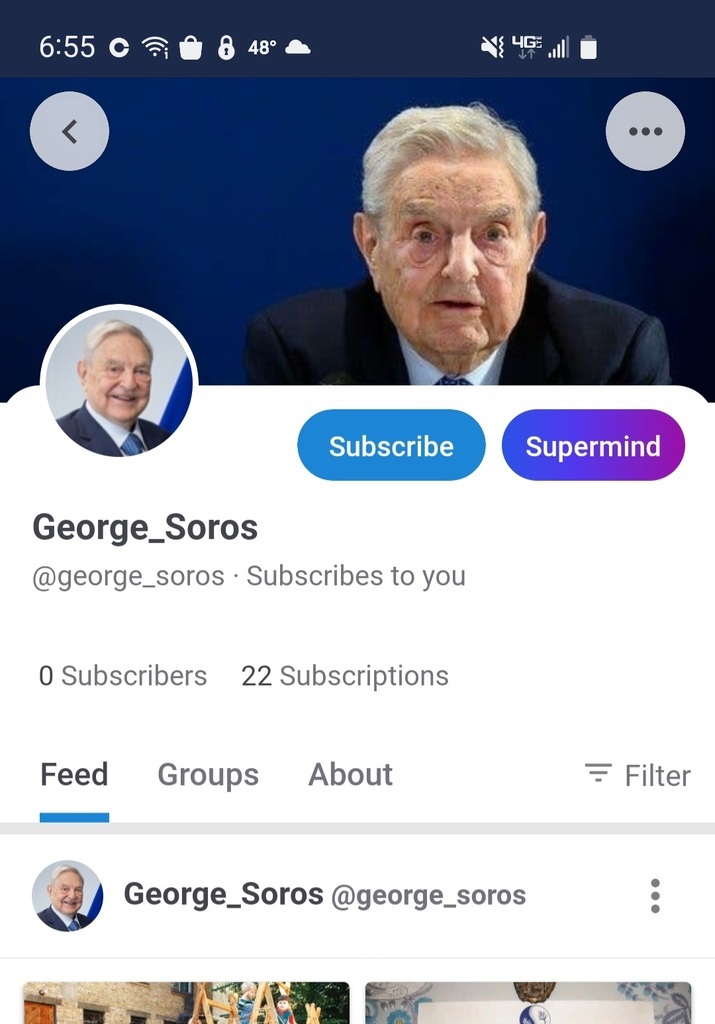Open the post's three-dot options menu

coord(655,896)
